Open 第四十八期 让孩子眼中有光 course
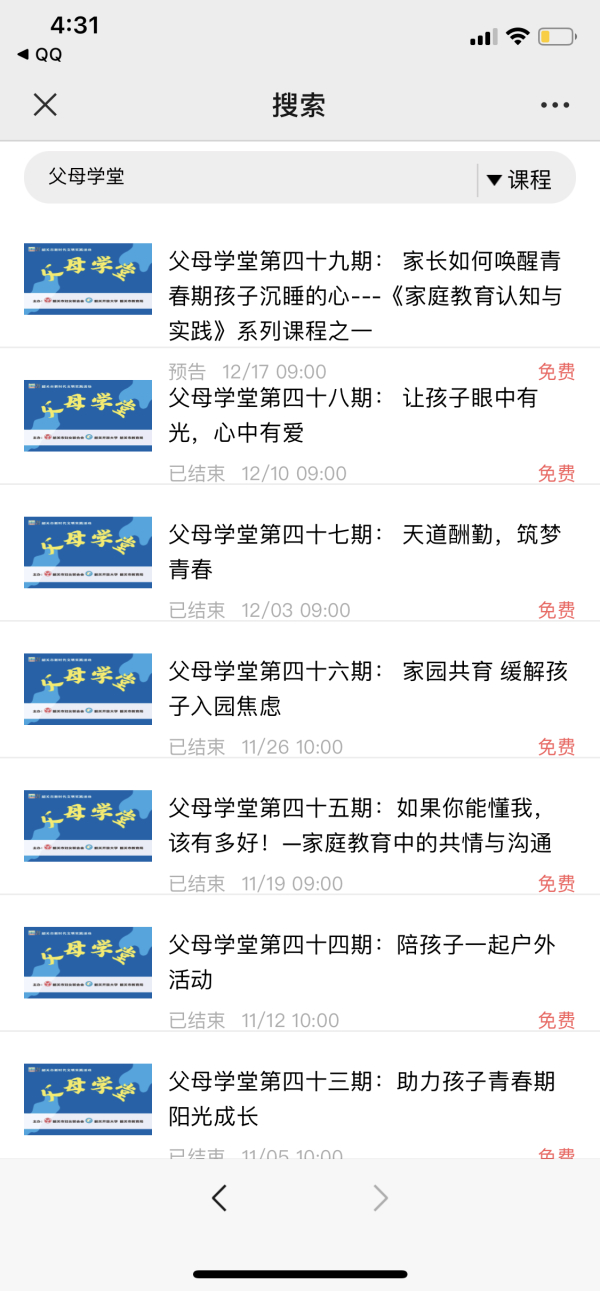Screen dimensions: 600x1291 tap(355, 415)
